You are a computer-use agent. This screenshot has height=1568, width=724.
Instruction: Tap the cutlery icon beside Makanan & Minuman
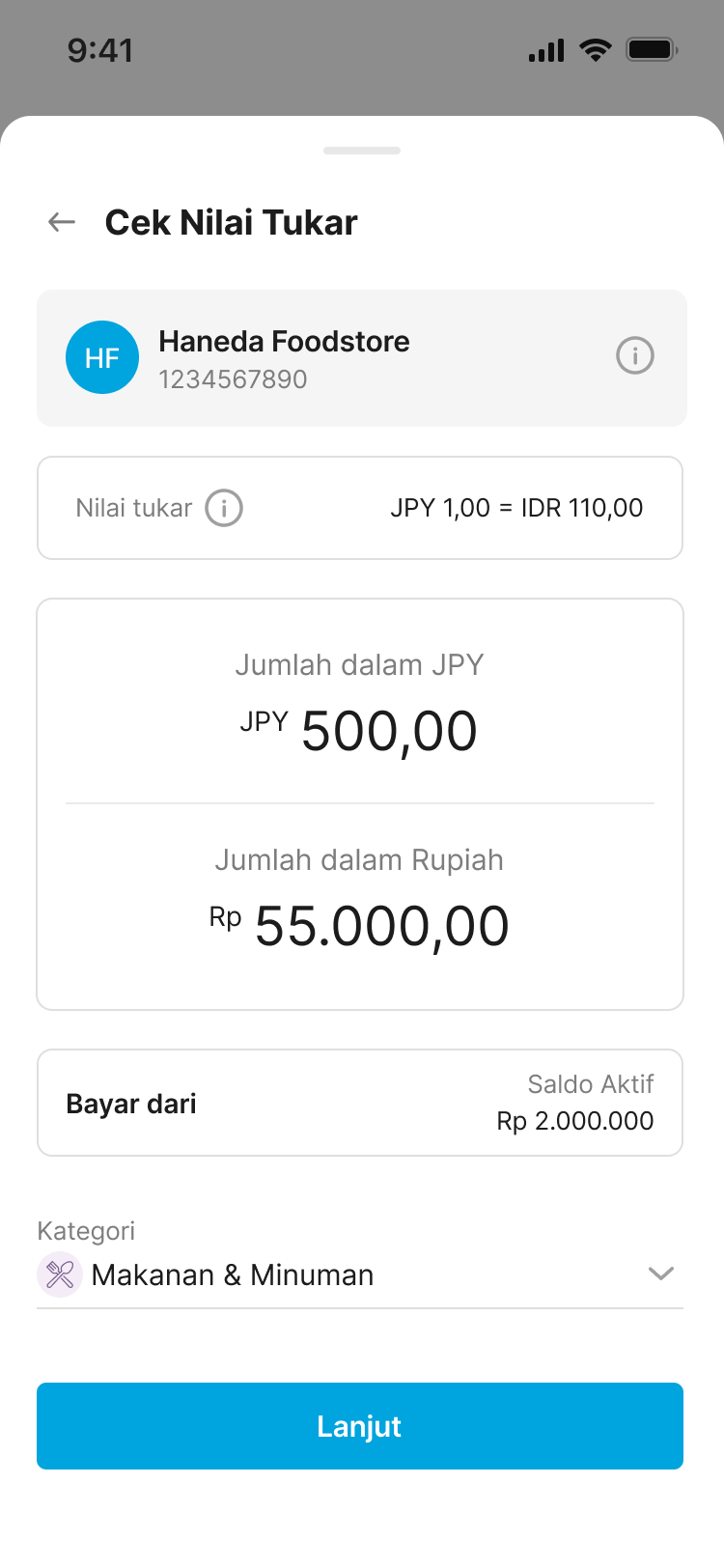[x=59, y=1274]
